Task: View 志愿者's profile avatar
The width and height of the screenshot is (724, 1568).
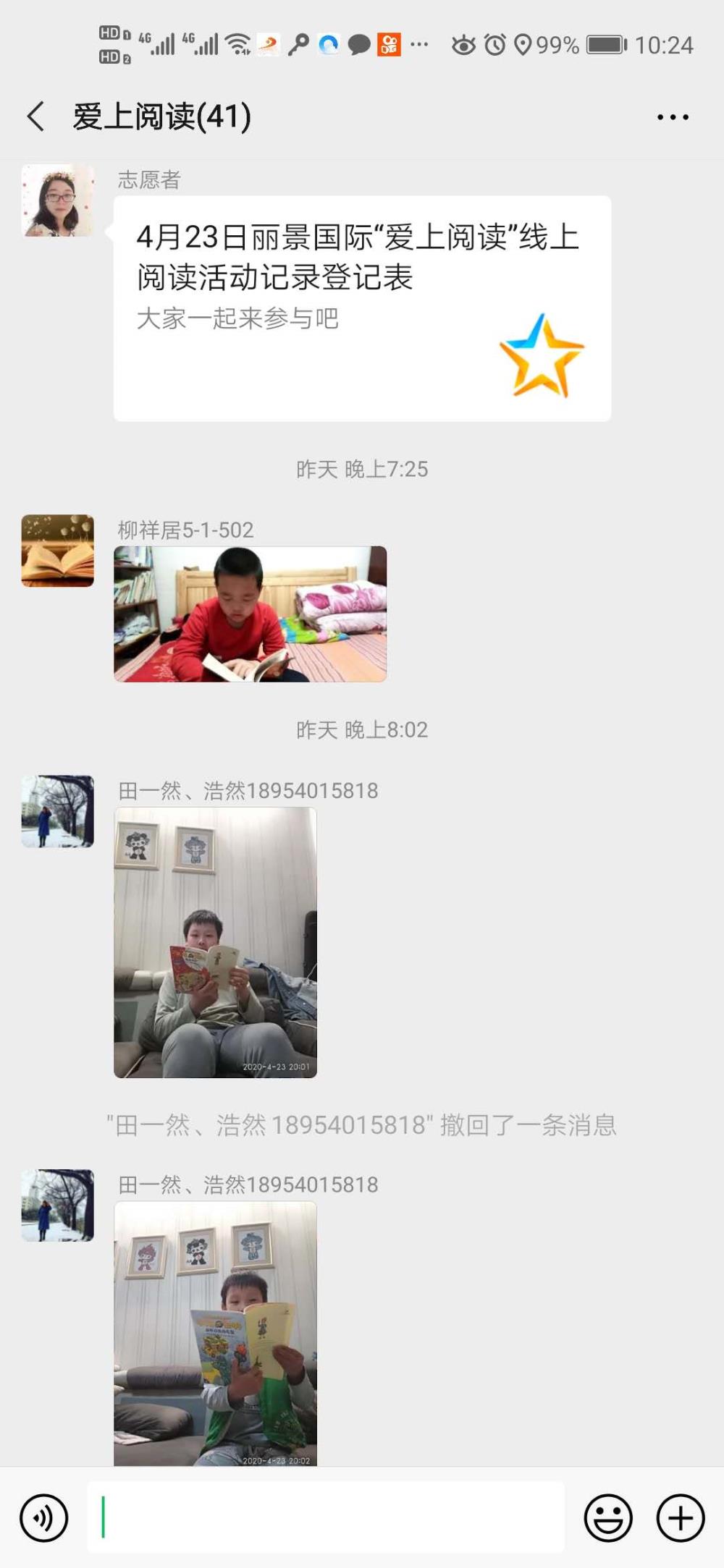Action: click(x=58, y=200)
